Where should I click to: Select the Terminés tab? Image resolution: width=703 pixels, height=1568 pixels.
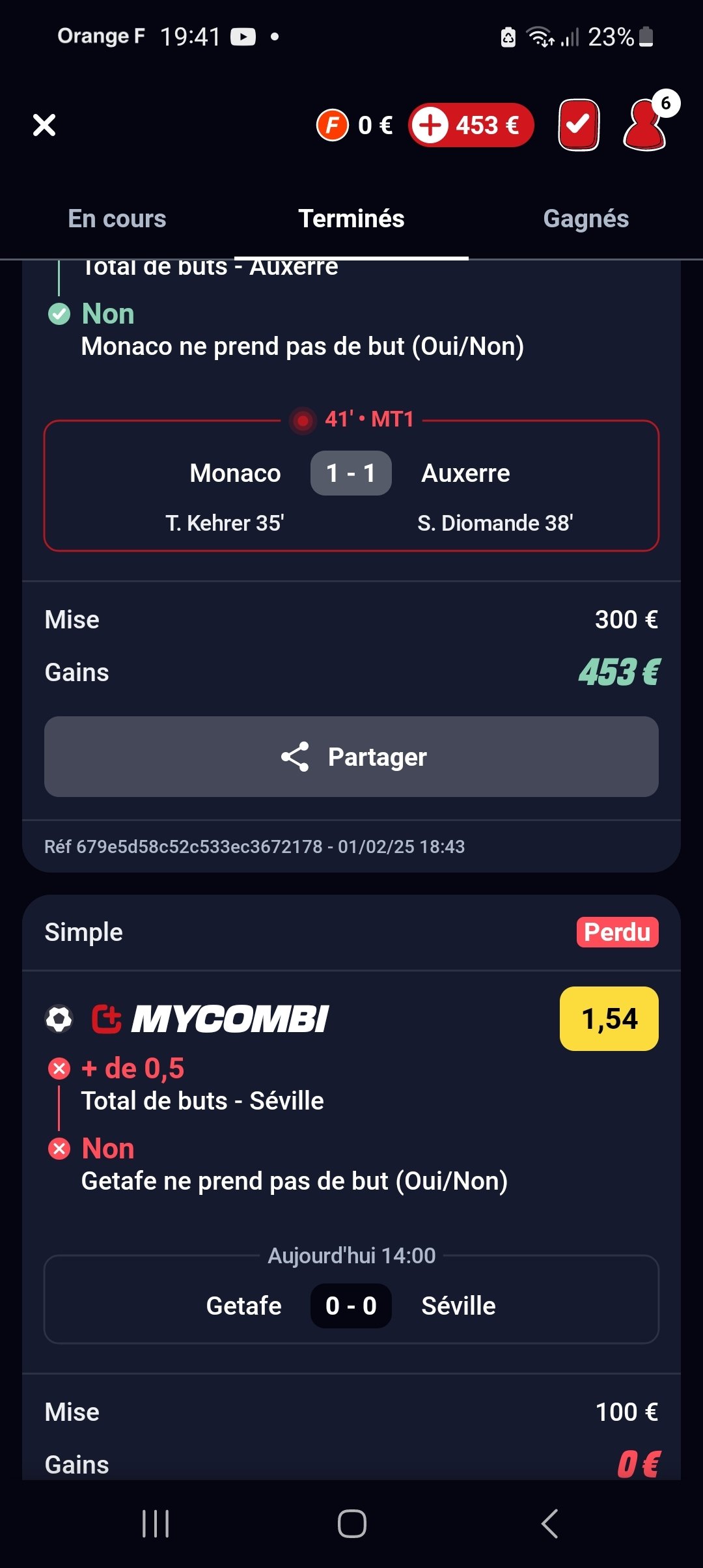[351, 219]
